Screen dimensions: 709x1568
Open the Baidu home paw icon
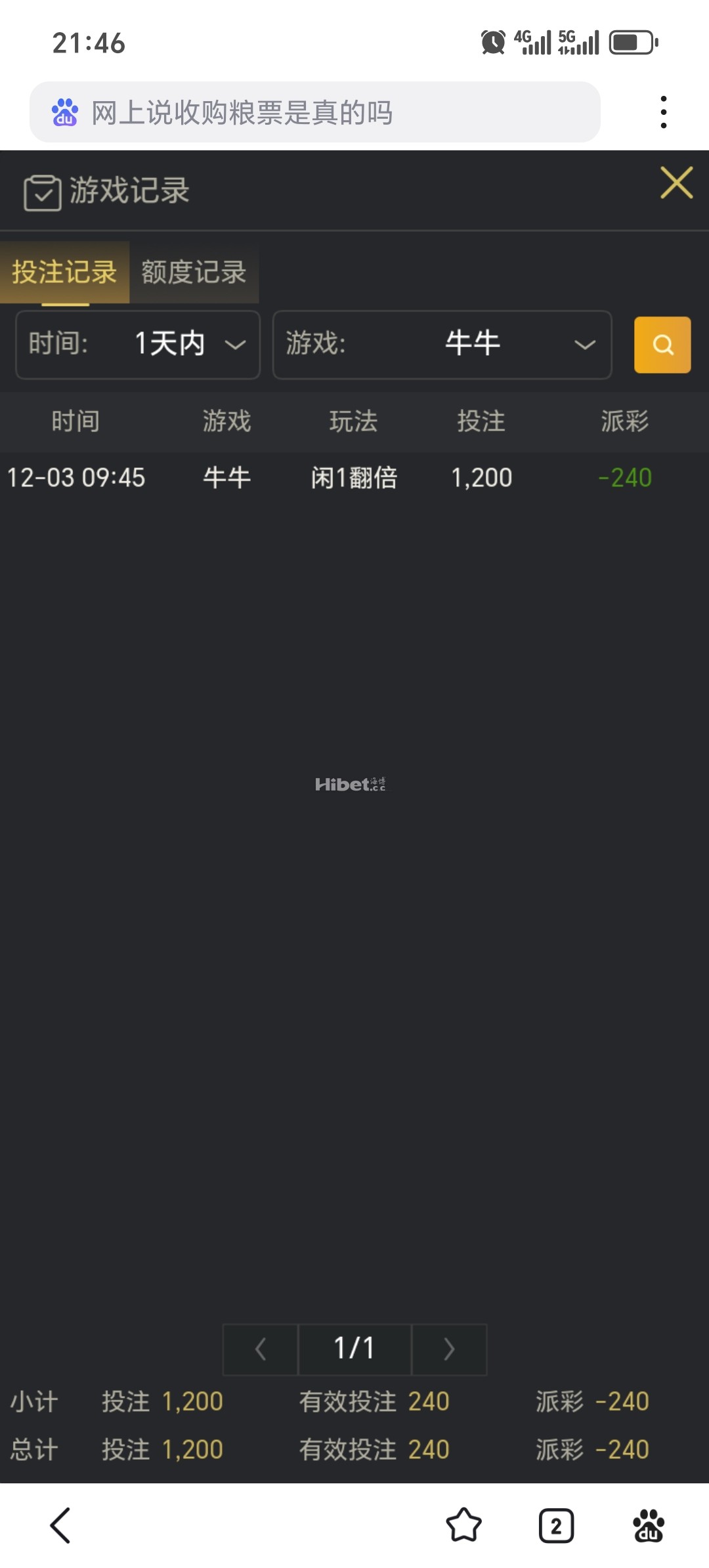[648, 1525]
